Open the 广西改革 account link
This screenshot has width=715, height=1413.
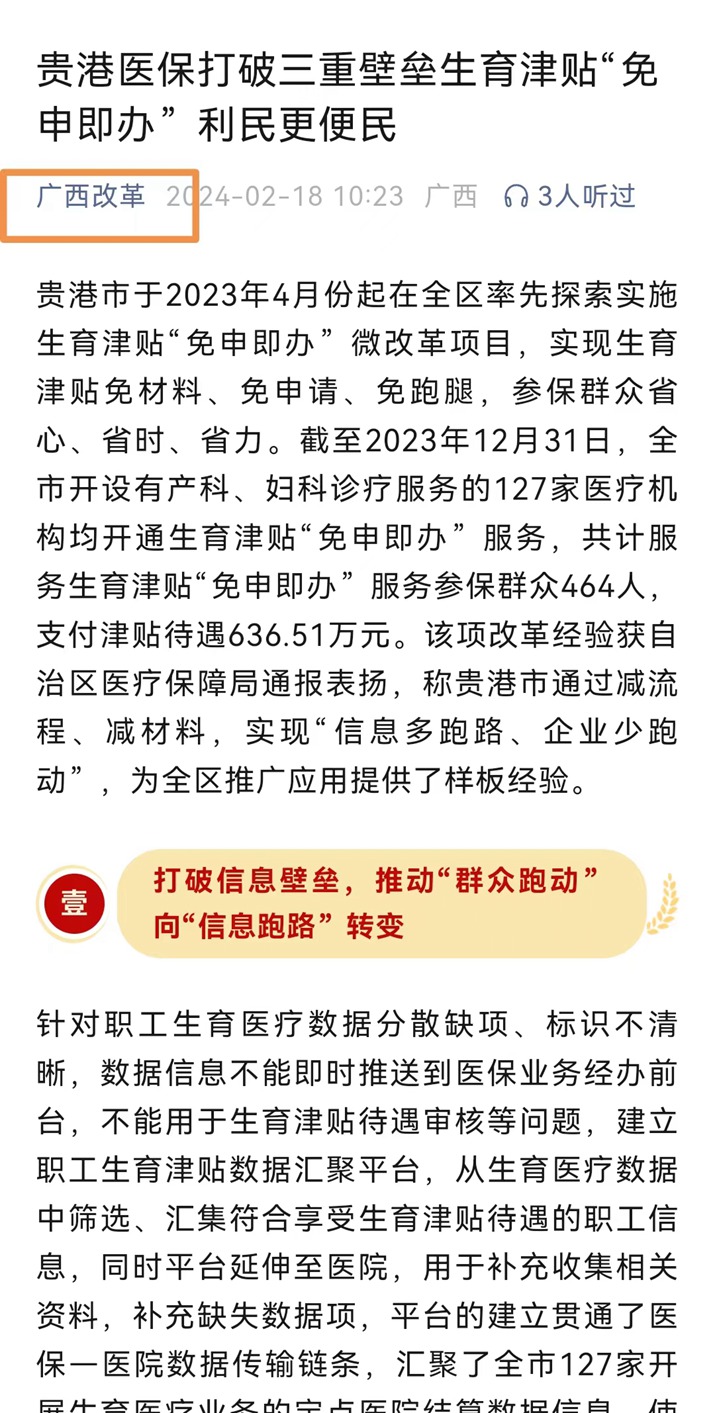tap(91, 196)
